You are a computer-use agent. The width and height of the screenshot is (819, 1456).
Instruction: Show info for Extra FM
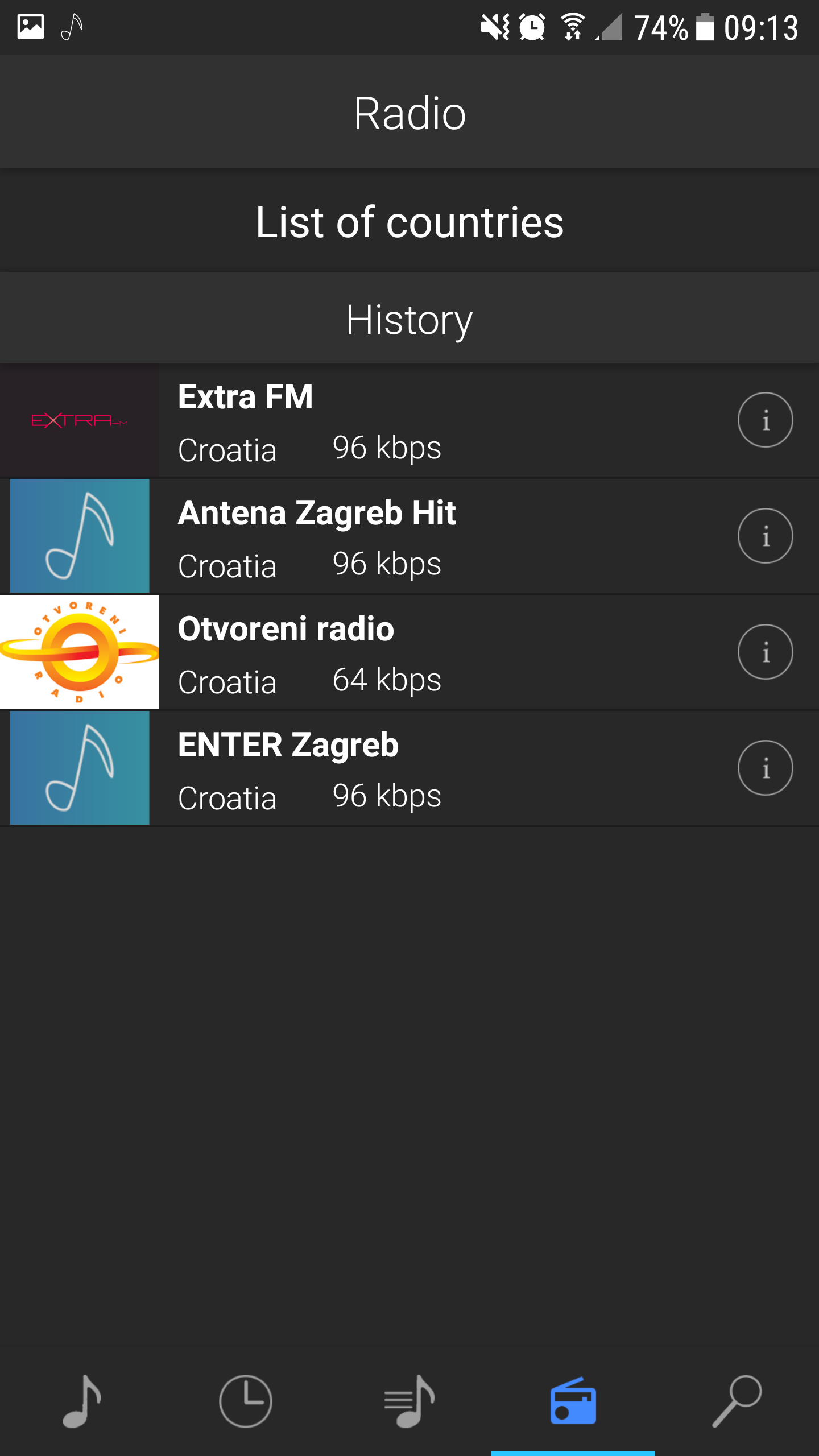tap(765, 420)
